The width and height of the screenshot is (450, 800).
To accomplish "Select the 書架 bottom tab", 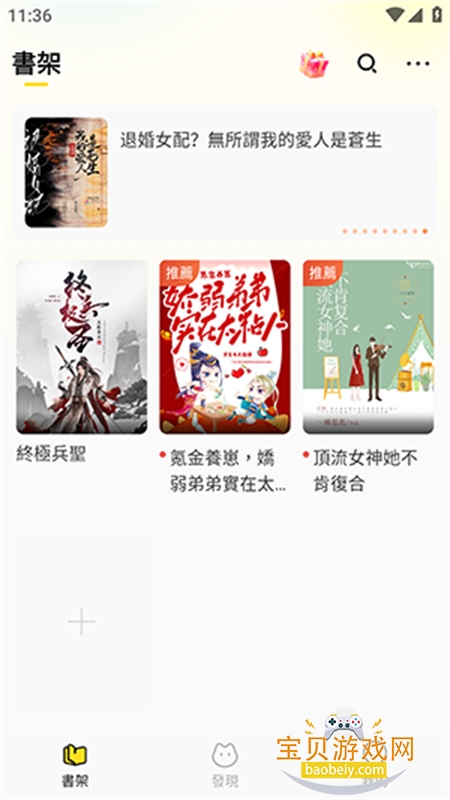I will click(75, 765).
